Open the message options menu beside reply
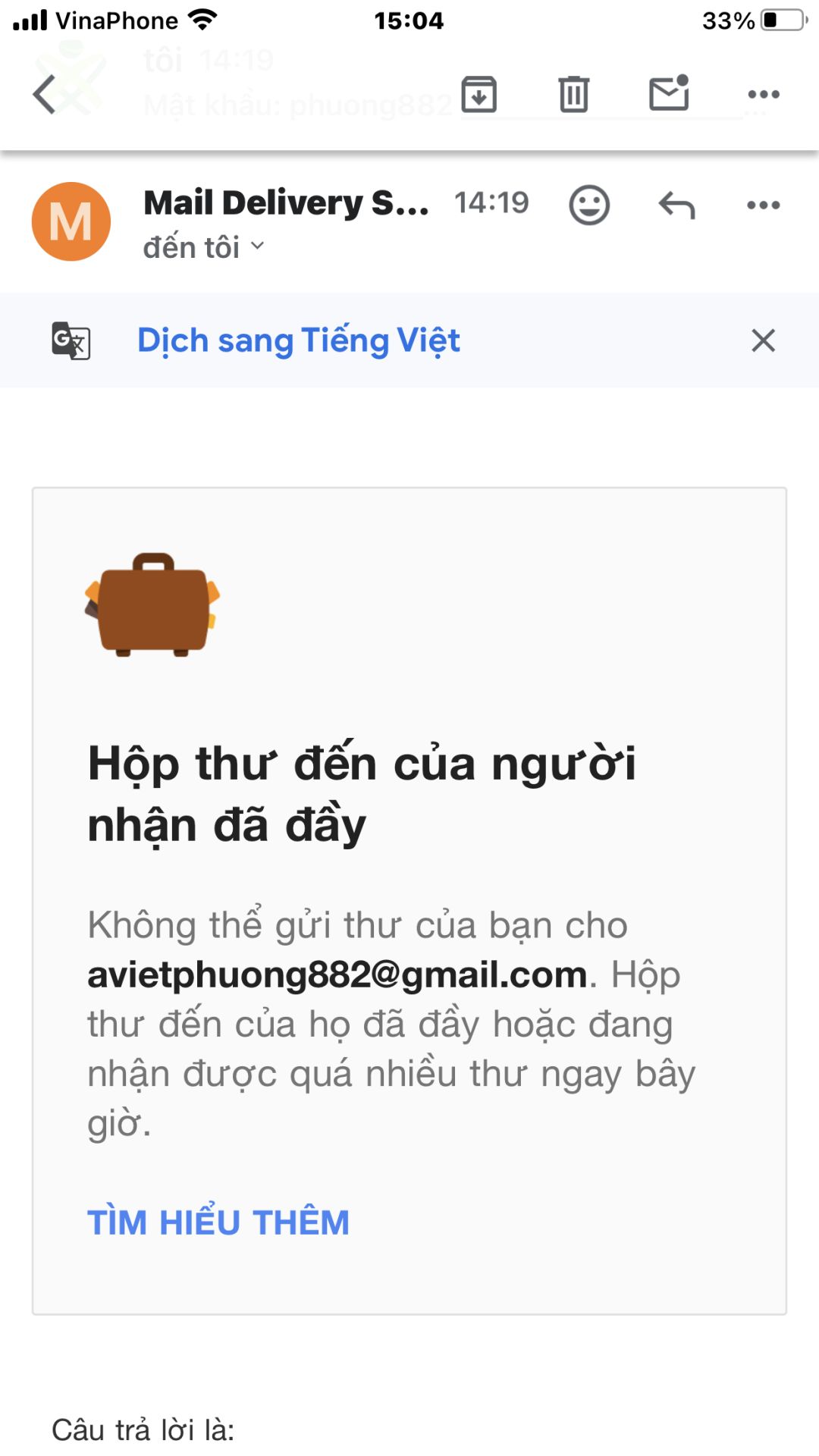 pos(763,205)
